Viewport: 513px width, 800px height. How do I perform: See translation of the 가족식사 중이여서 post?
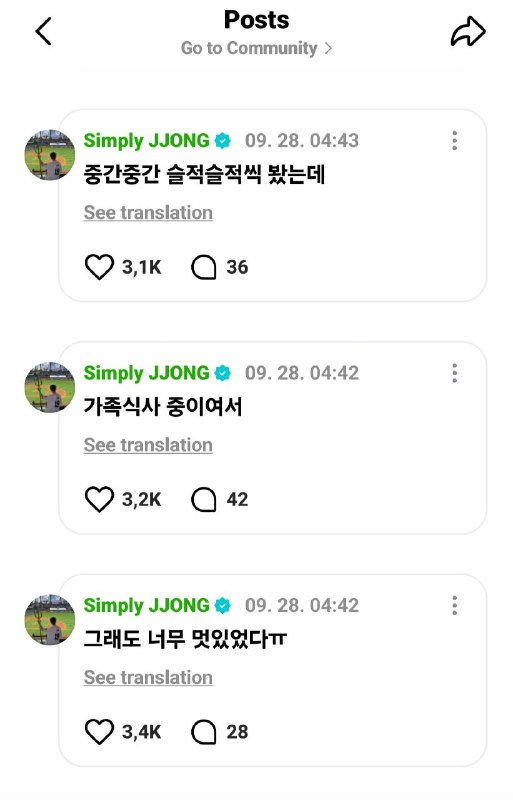click(148, 445)
